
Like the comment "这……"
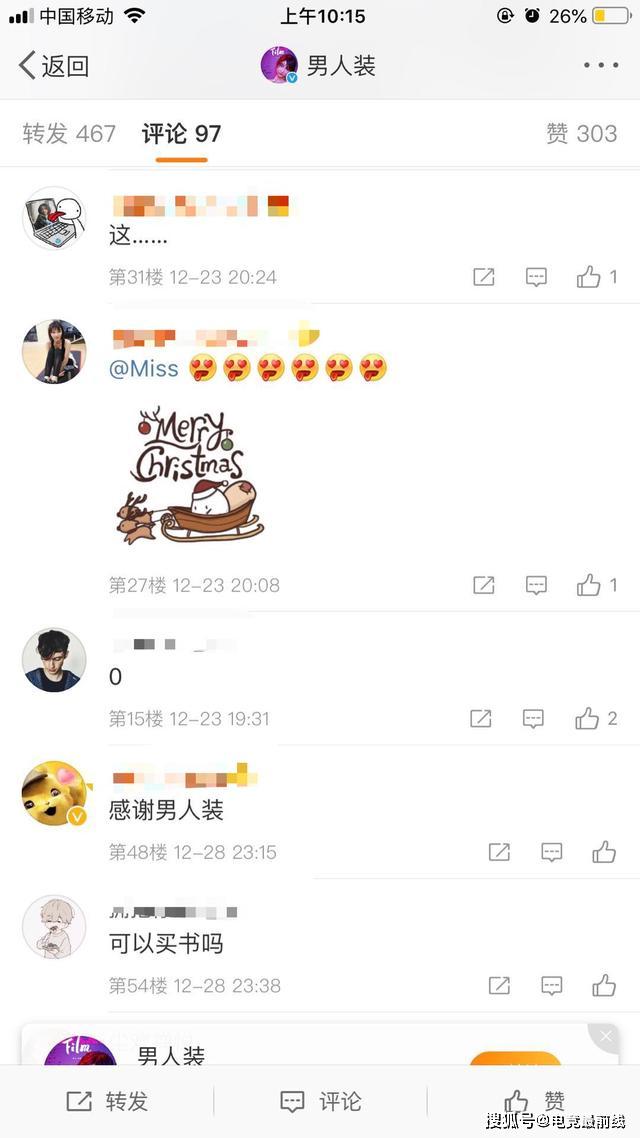pos(596,277)
